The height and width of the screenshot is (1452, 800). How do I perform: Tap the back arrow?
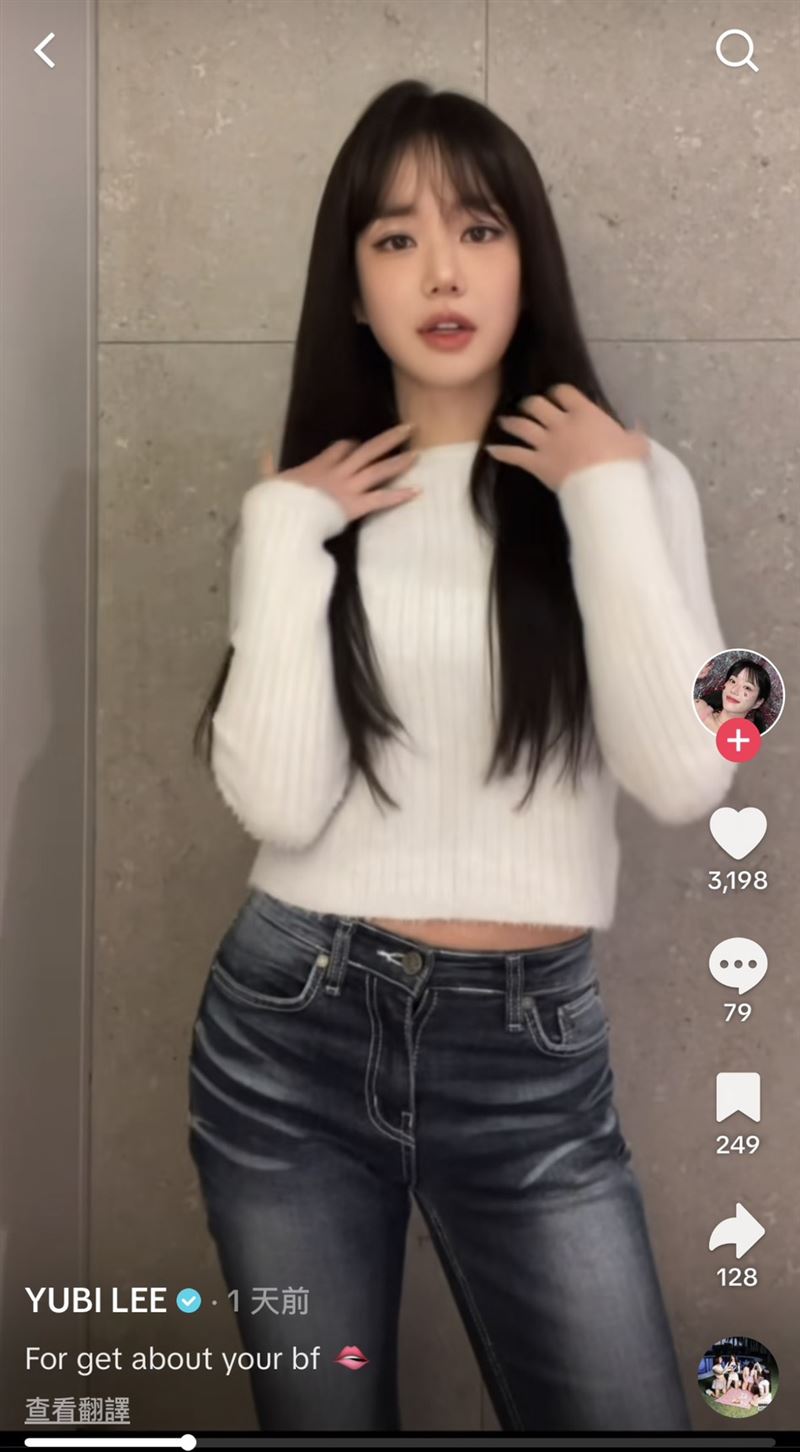(x=44, y=51)
